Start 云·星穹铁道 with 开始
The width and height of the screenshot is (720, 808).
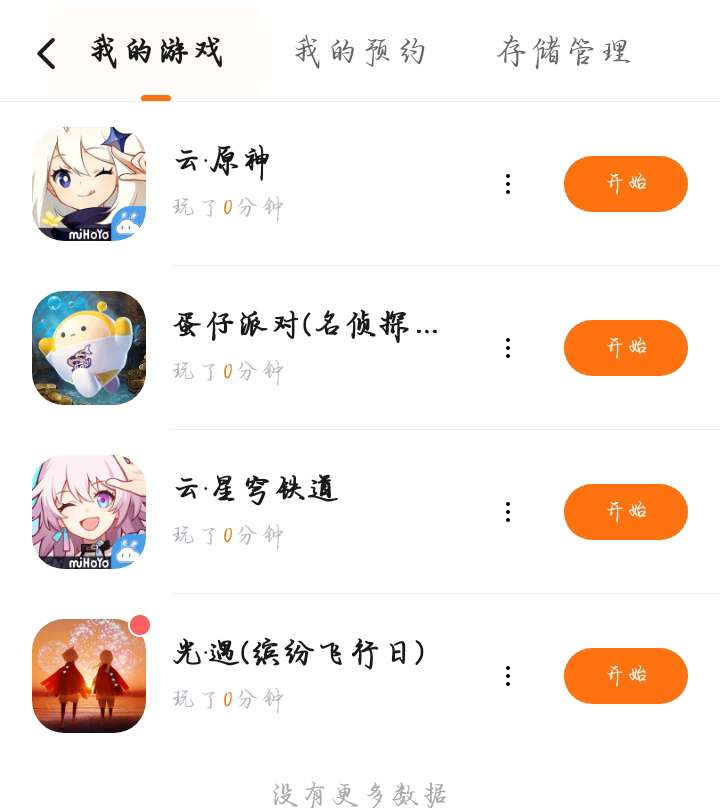pyautogui.click(x=625, y=512)
